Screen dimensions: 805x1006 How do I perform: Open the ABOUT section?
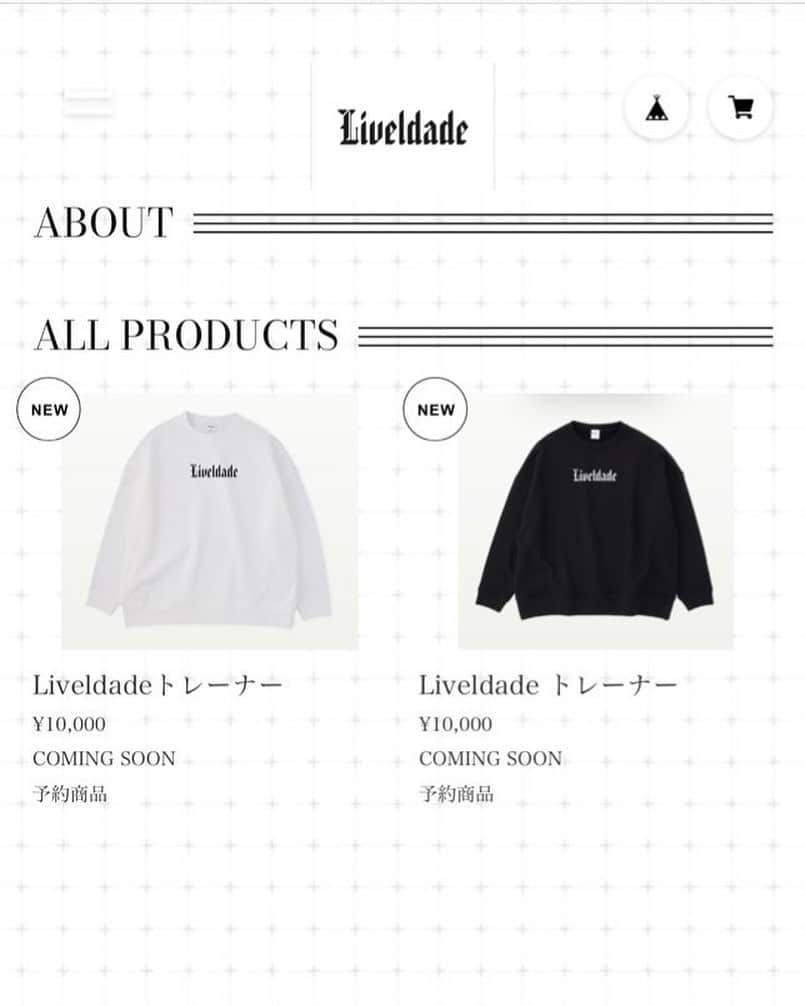coord(104,223)
